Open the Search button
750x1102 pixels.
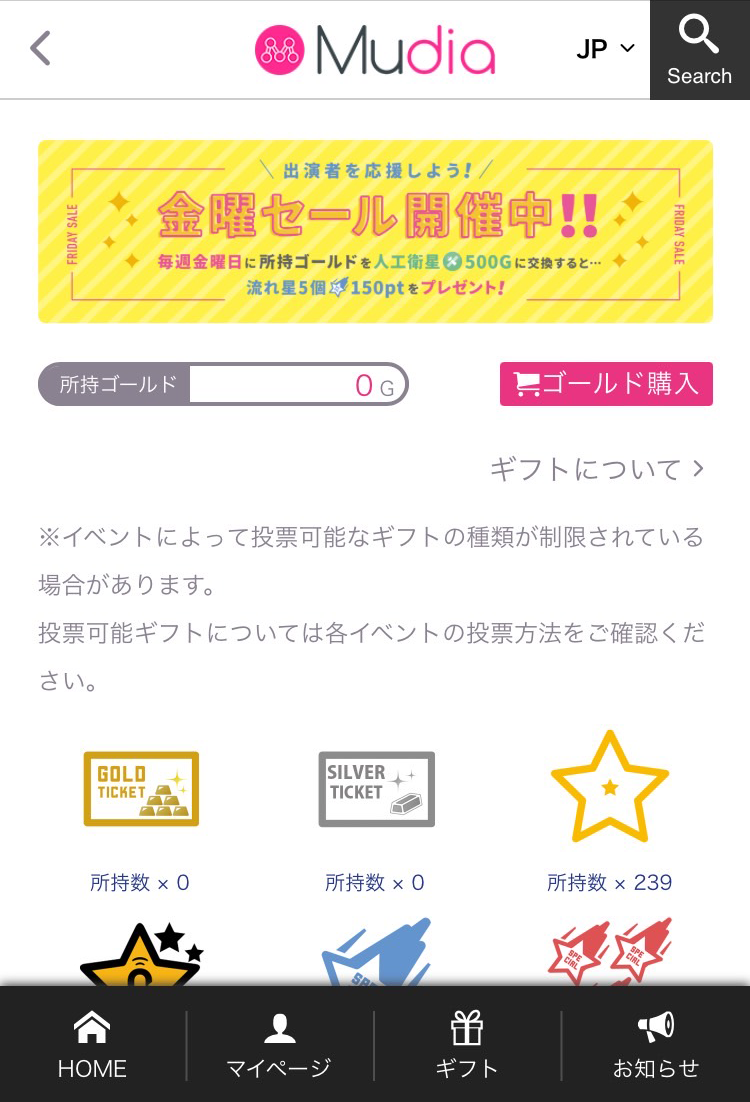tap(699, 50)
